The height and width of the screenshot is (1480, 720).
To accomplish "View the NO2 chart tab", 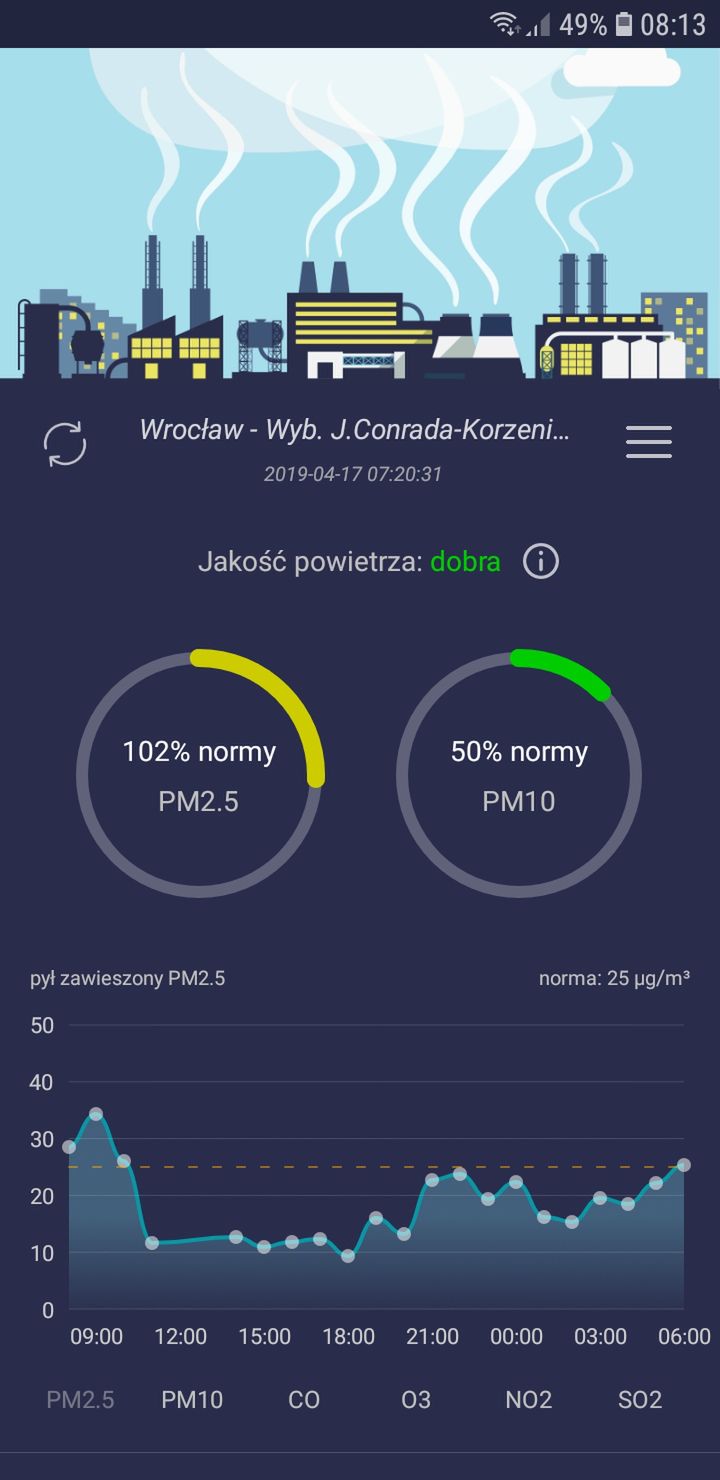I will 529,1399.
